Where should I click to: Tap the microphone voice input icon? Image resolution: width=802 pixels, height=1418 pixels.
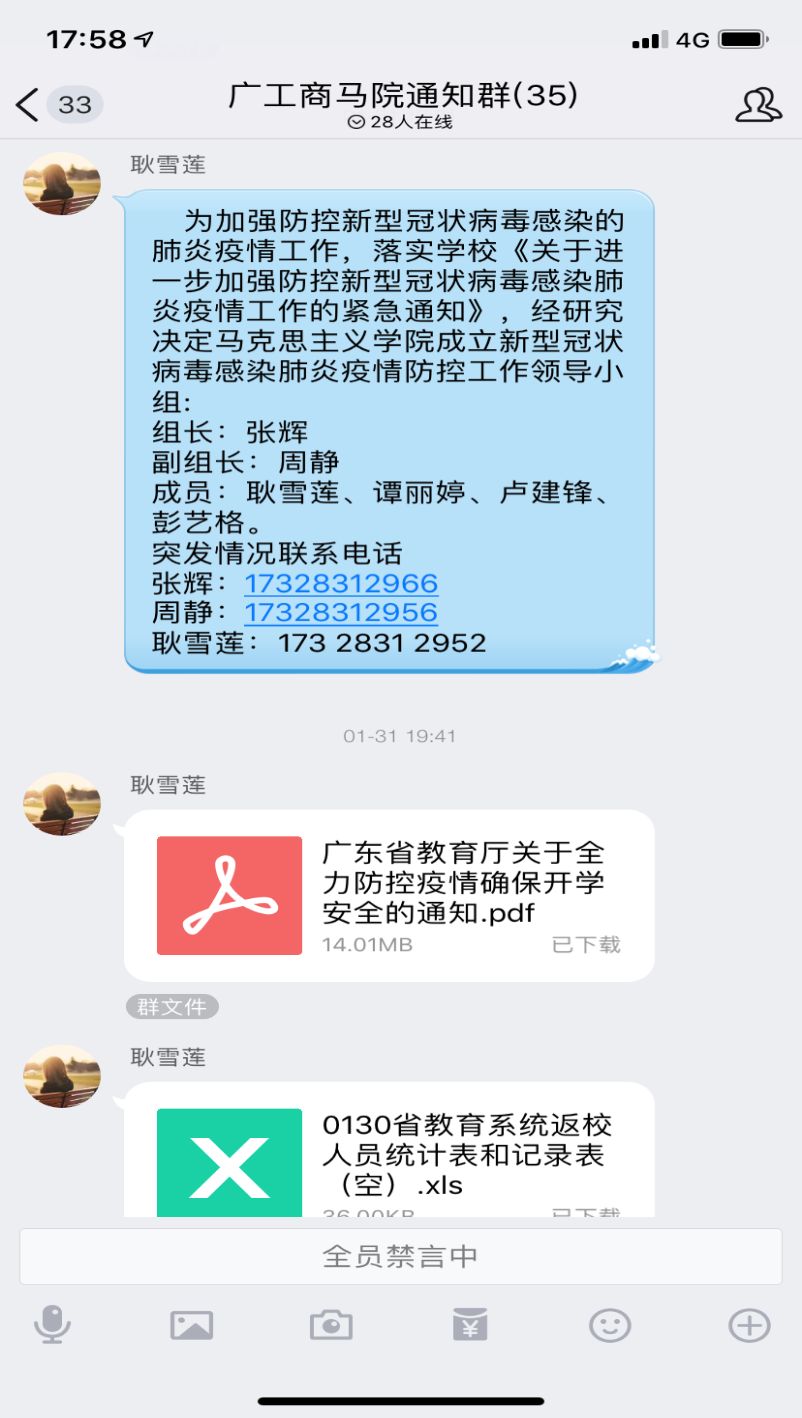pos(52,1326)
